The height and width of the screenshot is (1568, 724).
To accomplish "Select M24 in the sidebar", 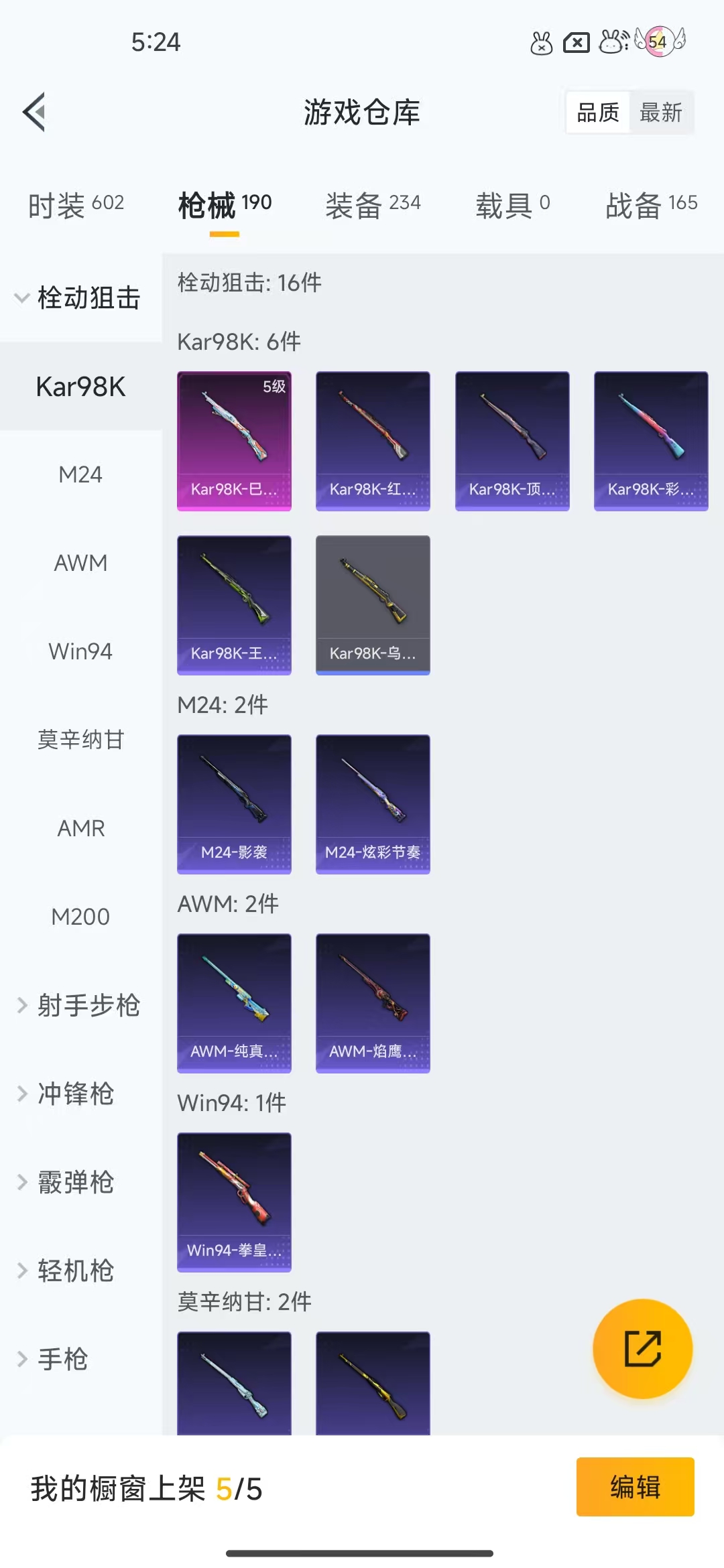I will (80, 474).
